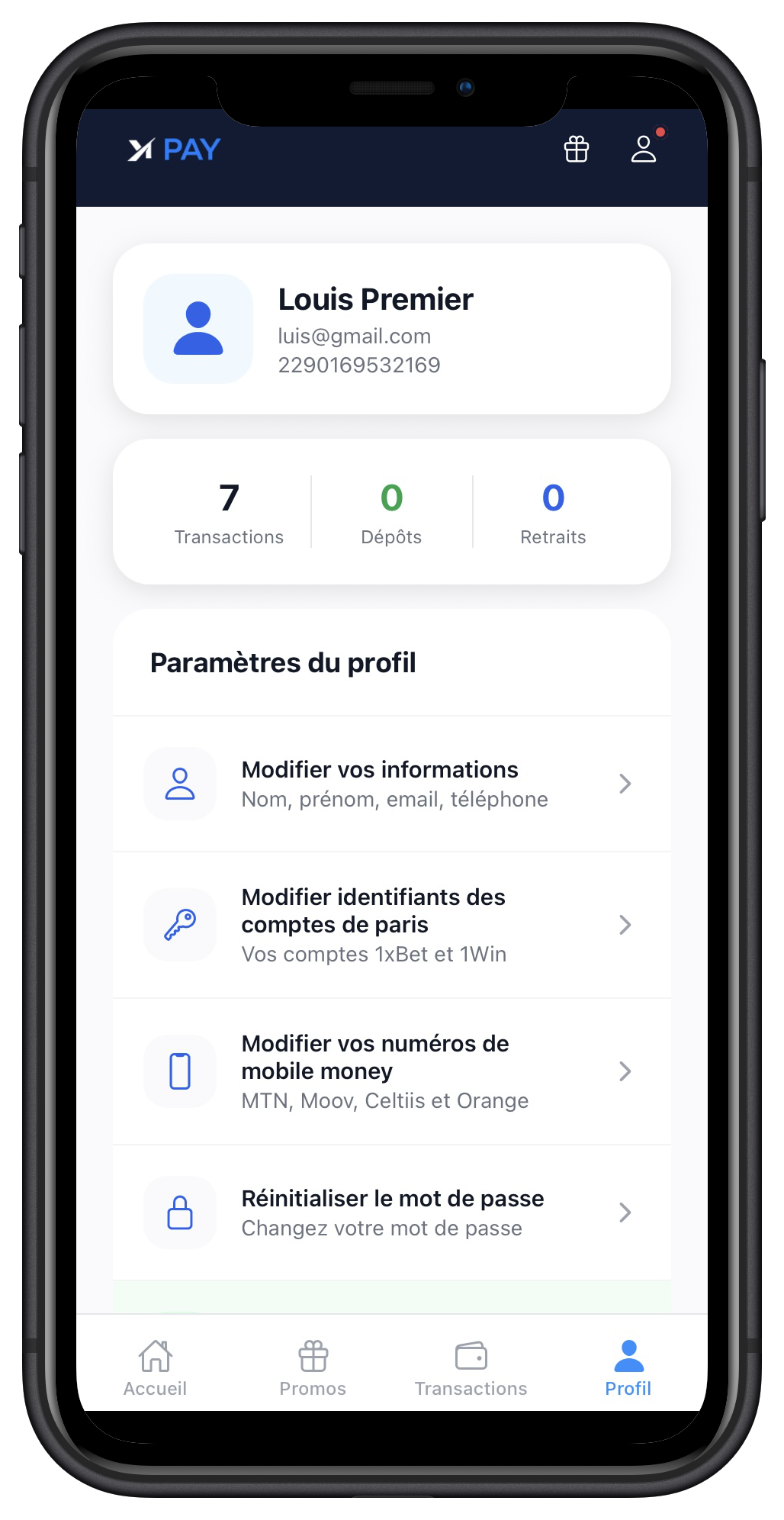The width and height of the screenshot is (784, 1520).
Task: Open Modifier vos informations
Action: click(391, 784)
